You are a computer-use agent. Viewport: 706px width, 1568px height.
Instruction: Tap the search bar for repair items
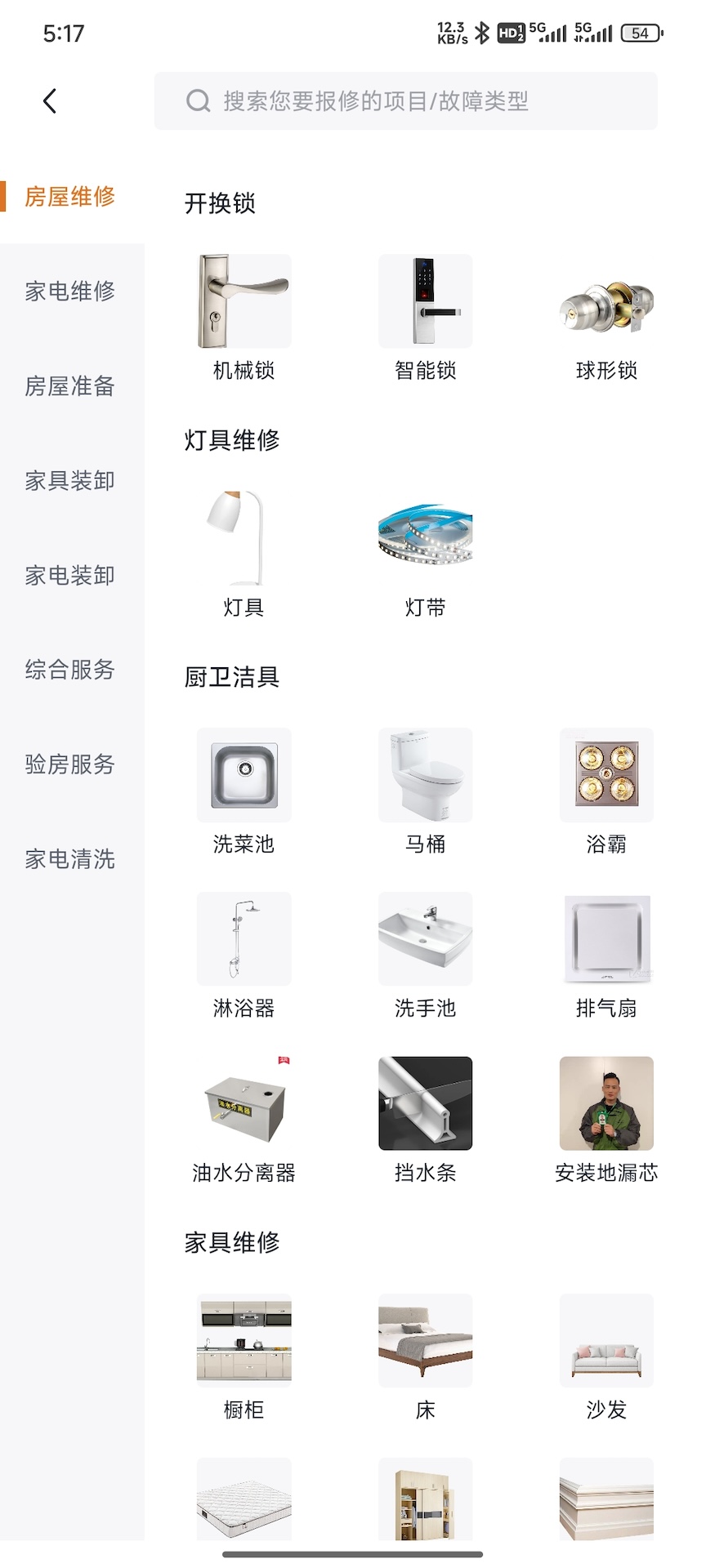coord(406,100)
